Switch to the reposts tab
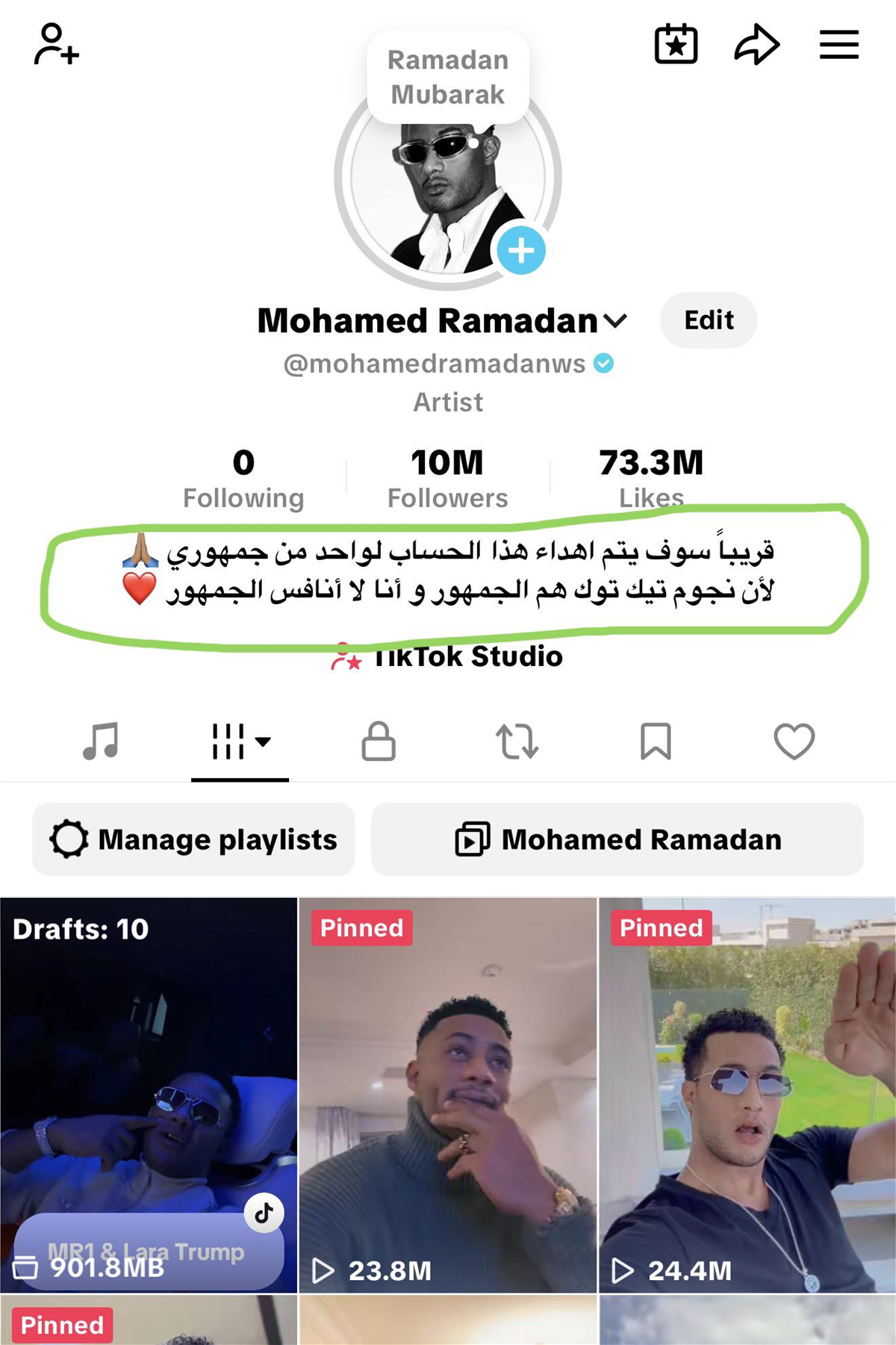Viewport: 896px width, 1345px height. (517, 741)
